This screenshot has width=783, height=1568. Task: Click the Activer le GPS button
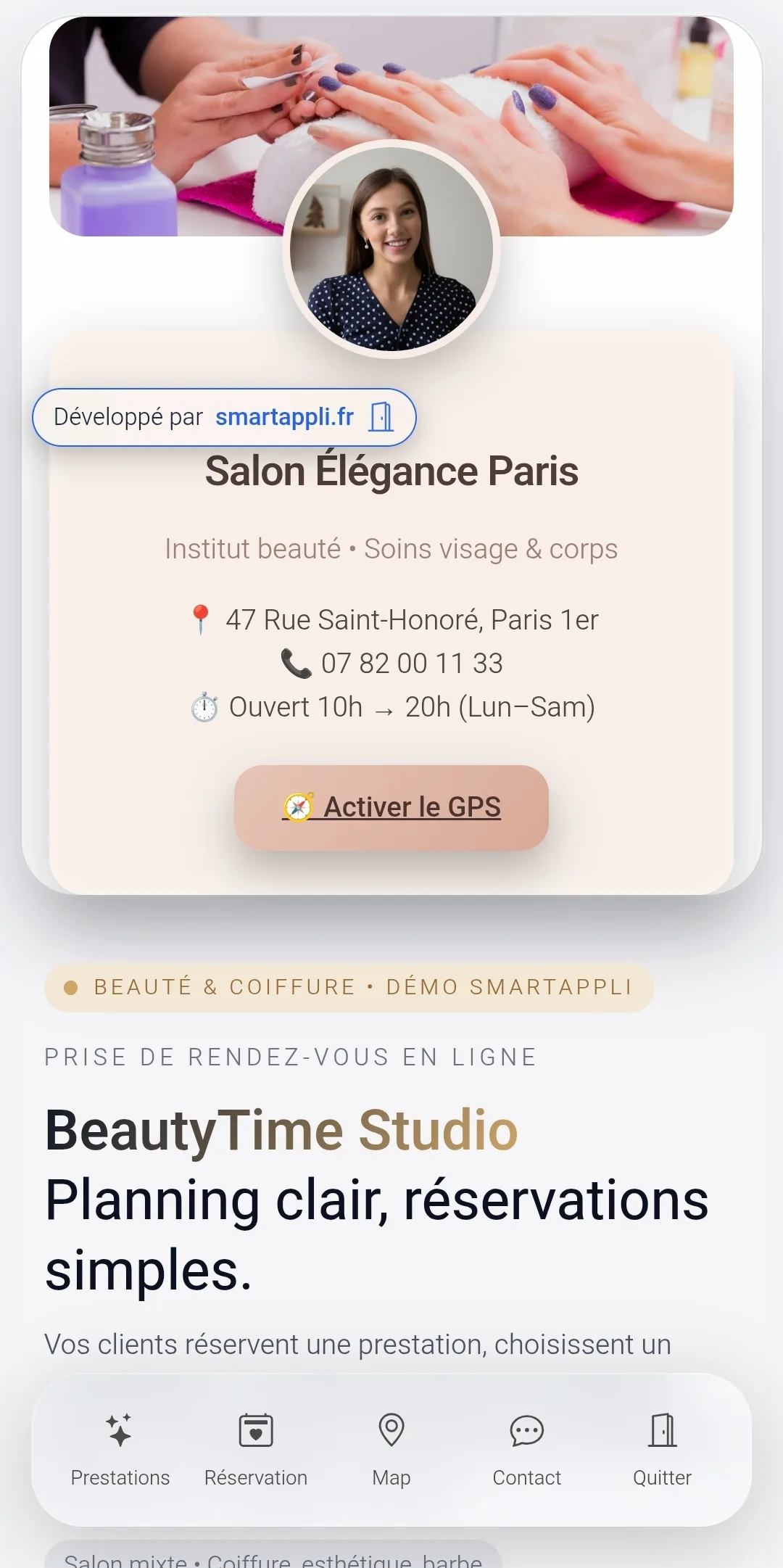tap(391, 807)
